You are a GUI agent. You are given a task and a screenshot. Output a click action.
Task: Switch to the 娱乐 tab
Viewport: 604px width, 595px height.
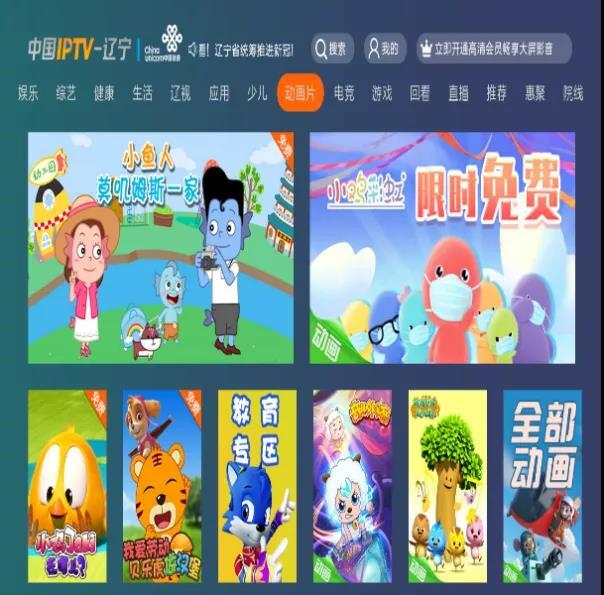coord(28,94)
